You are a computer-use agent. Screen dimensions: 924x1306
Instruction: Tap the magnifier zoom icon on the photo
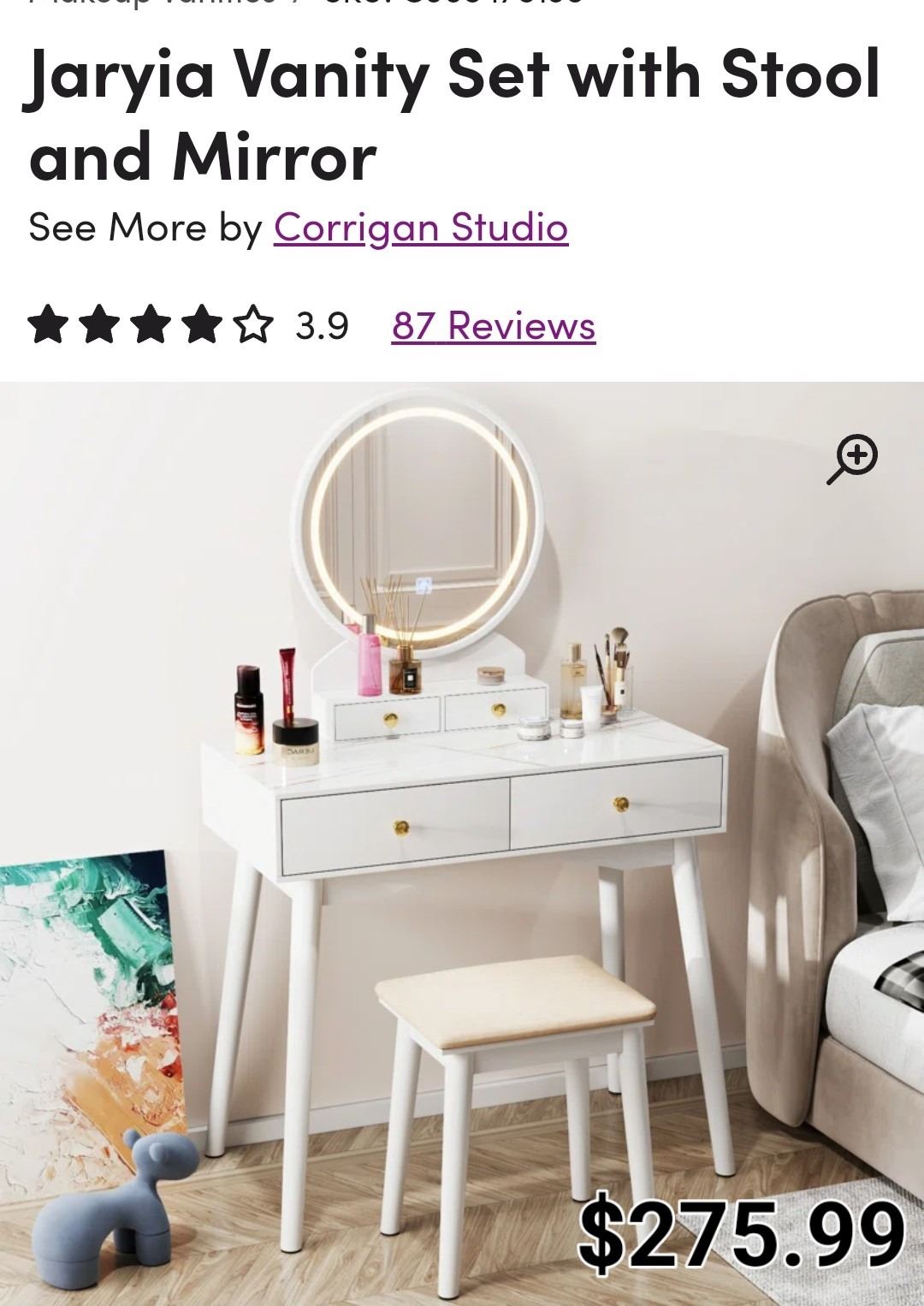pos(852,458)
